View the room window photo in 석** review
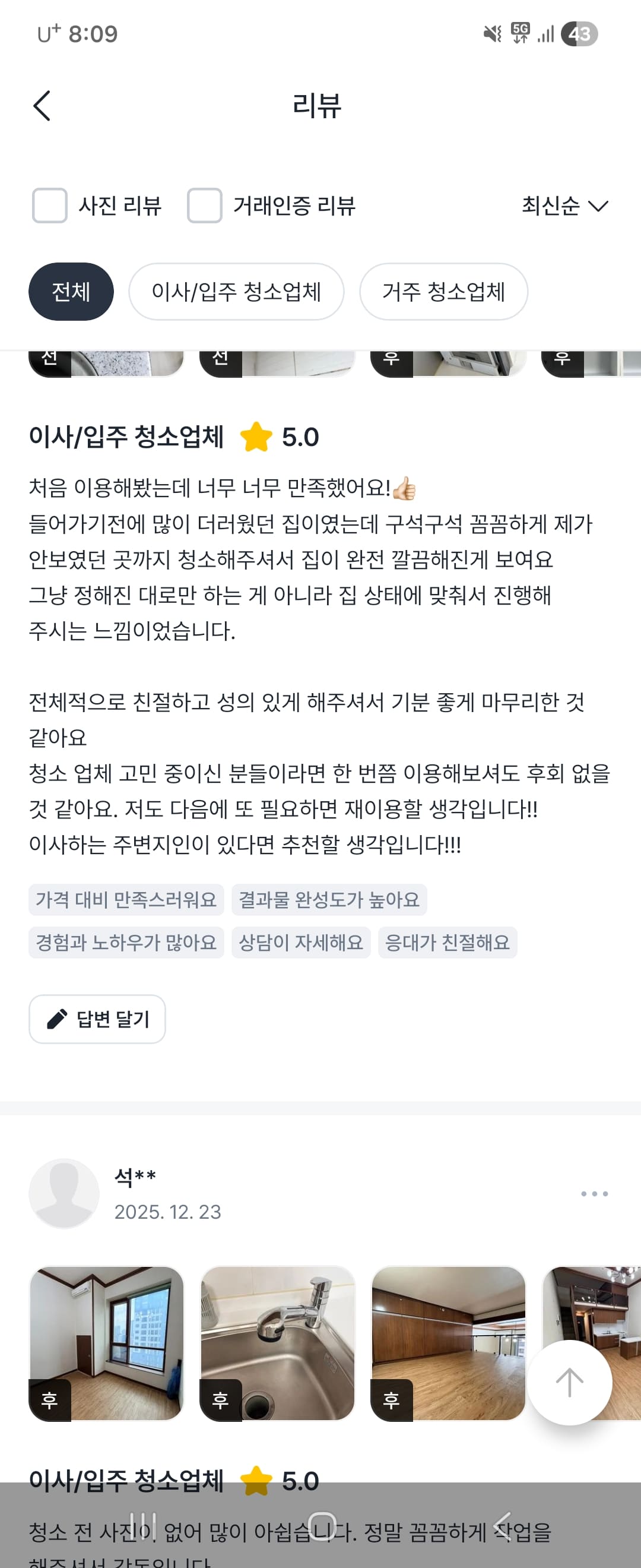641x1568 pixels. click(x=106, y=1343)
